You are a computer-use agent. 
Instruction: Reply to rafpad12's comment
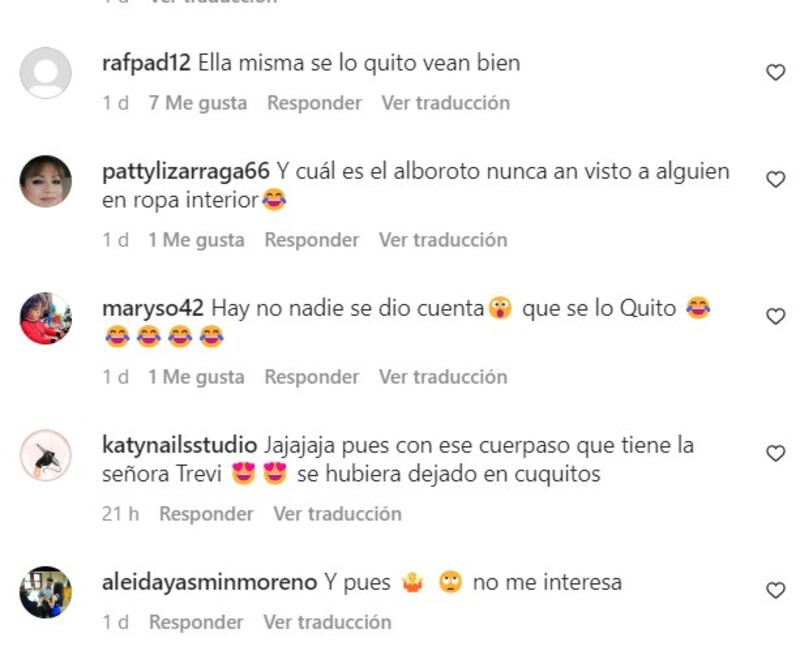314,103
